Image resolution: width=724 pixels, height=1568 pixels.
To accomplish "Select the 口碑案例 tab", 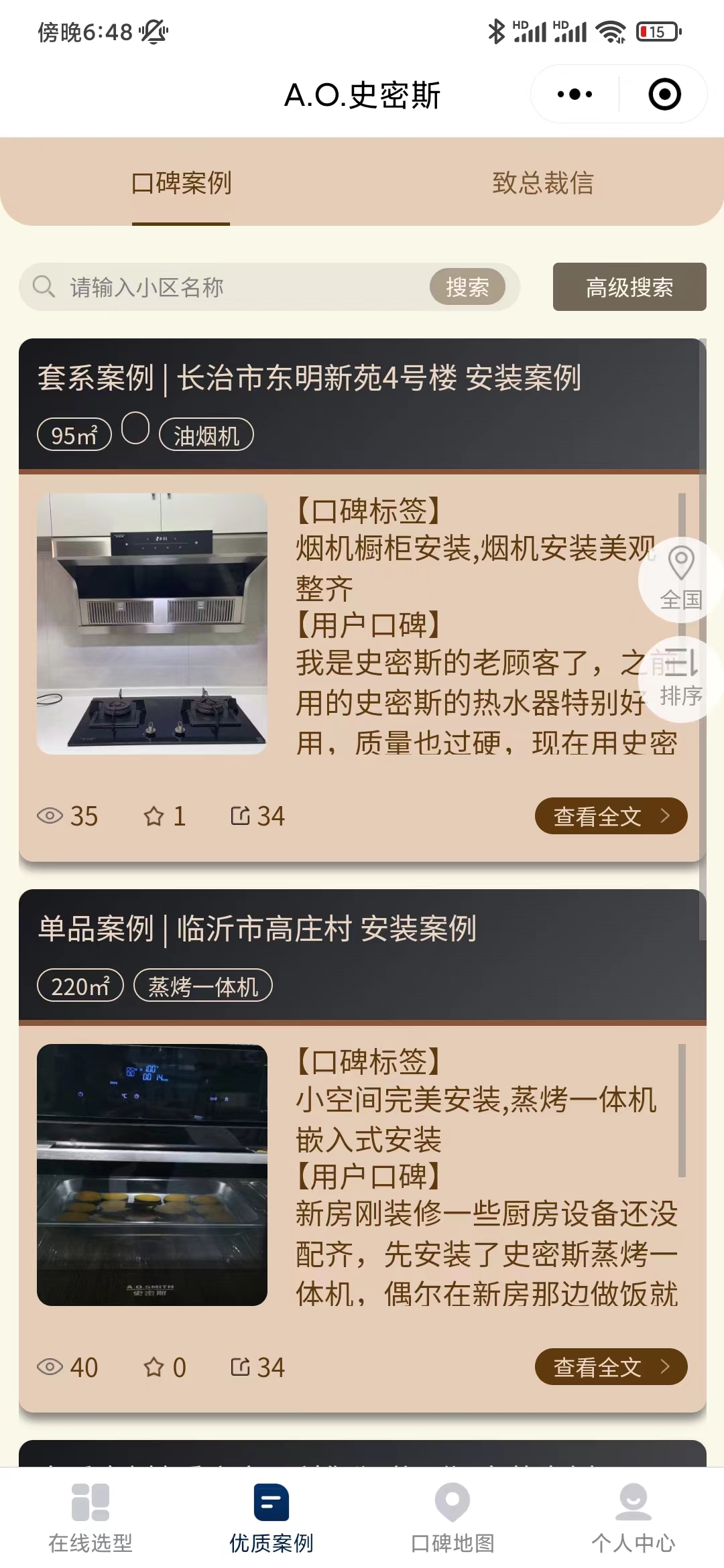I will 181,183.
